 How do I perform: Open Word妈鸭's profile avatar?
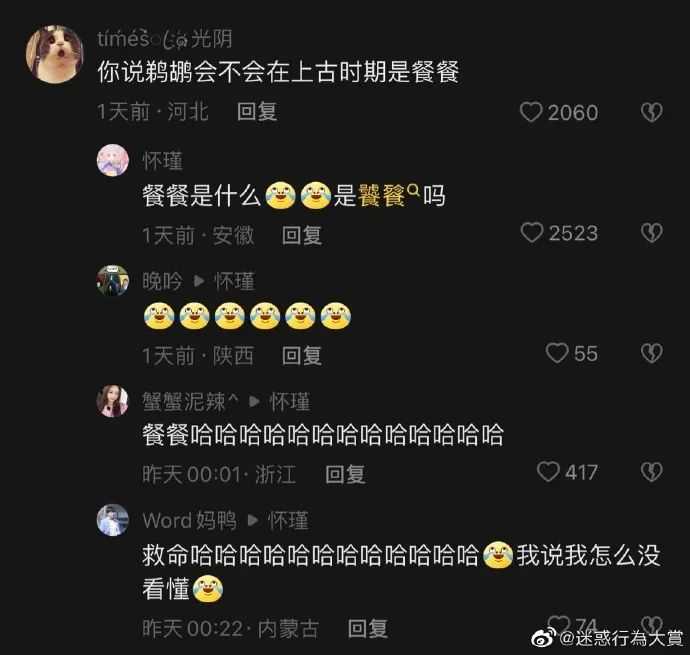click(x=112, y=520)
